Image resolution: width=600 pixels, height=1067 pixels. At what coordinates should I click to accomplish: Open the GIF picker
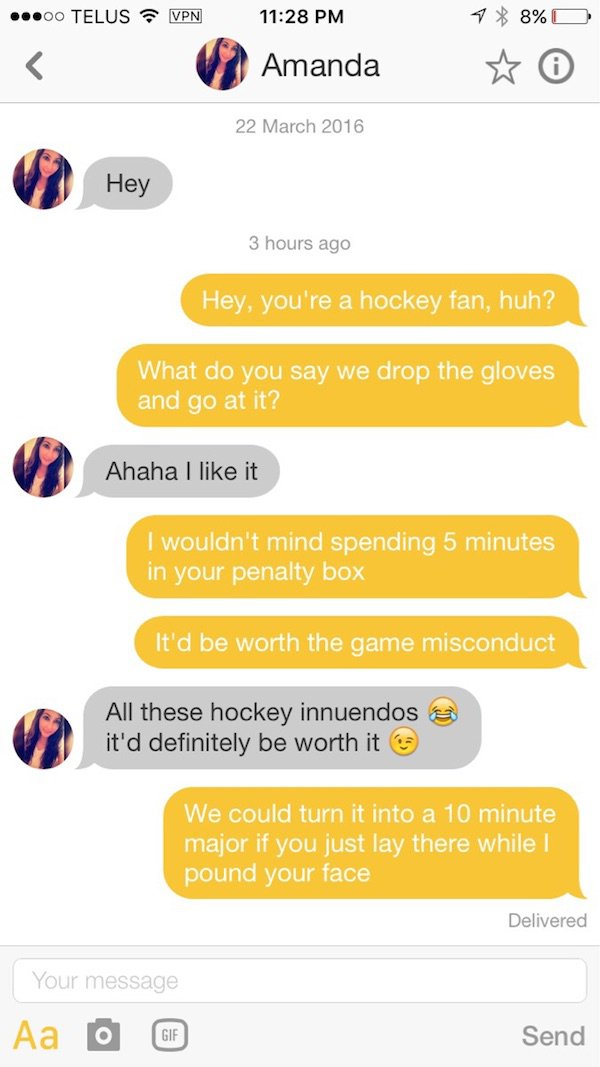click(169, 1035)
